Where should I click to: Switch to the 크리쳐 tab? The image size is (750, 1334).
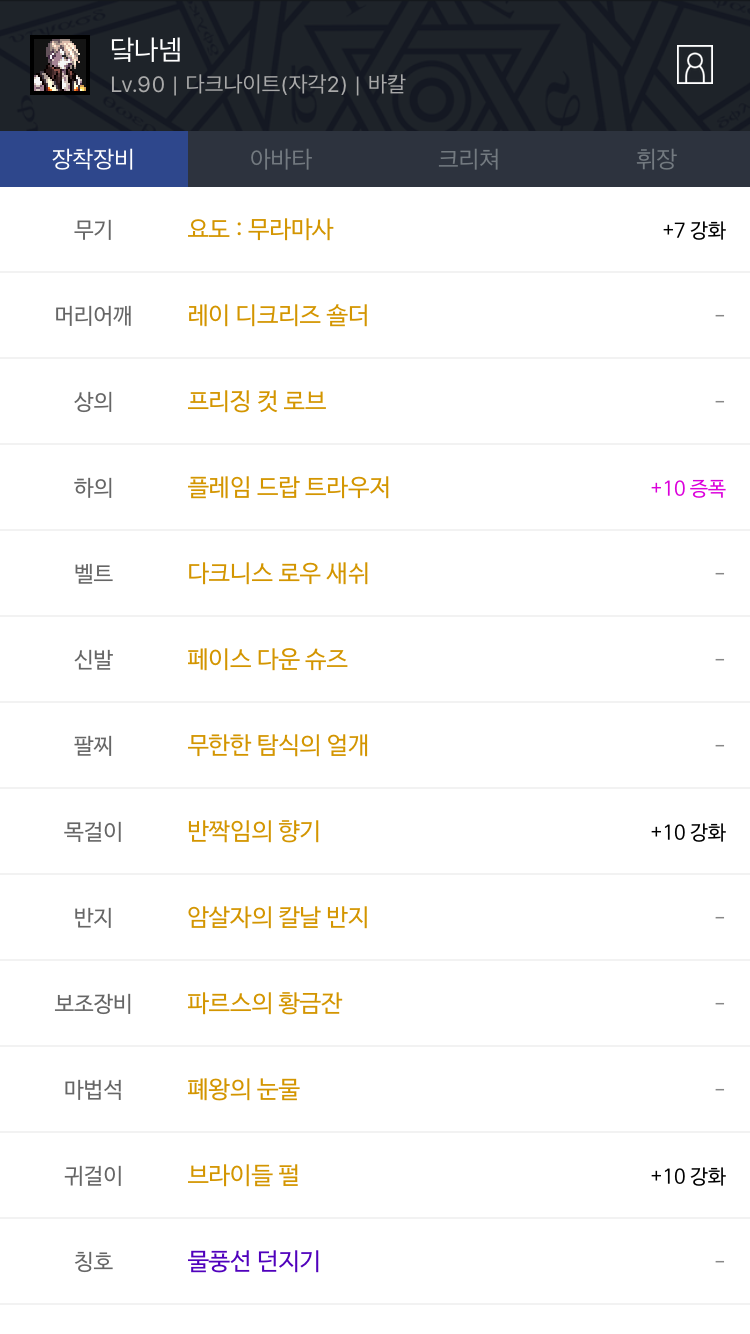(468, 159)
